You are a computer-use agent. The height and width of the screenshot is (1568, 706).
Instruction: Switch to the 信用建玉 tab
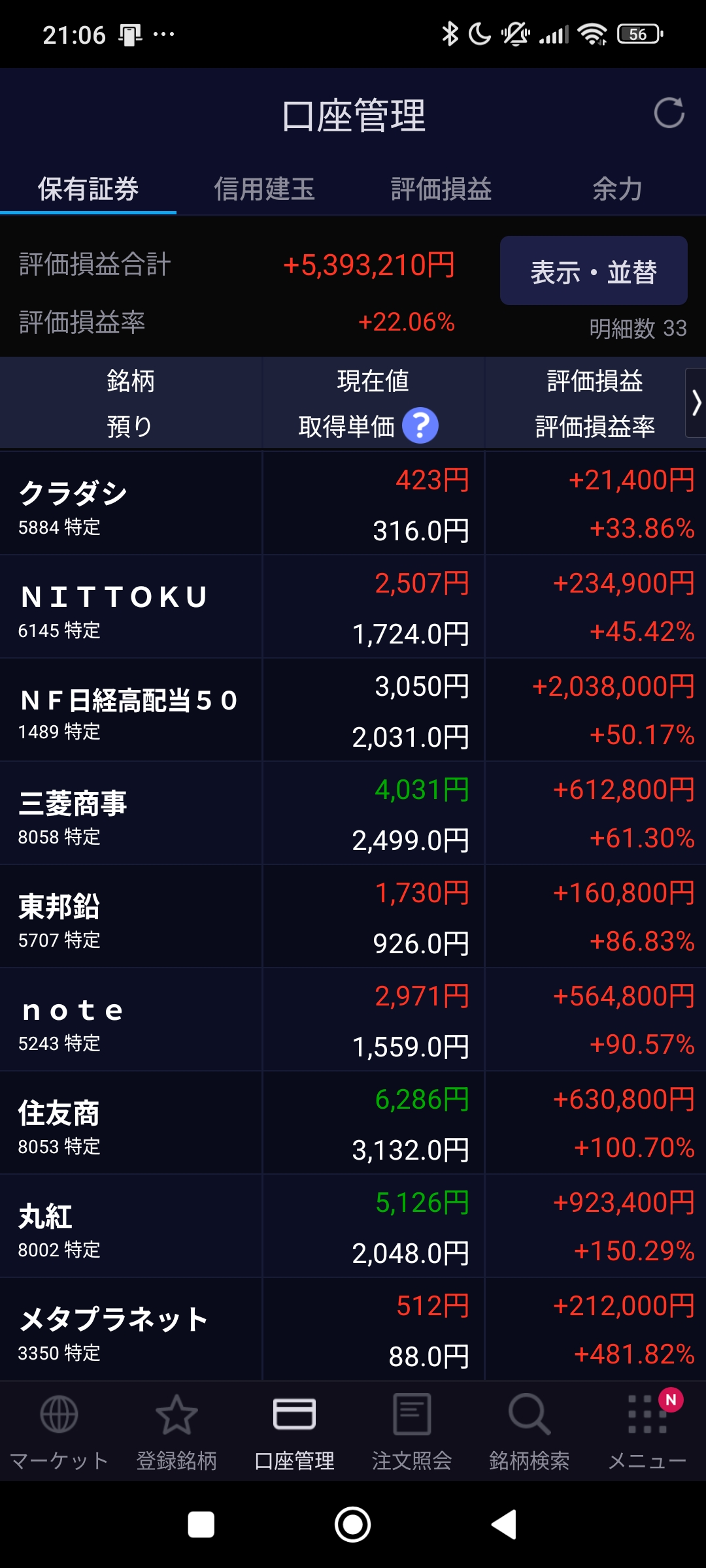click(x=264, y=189)
